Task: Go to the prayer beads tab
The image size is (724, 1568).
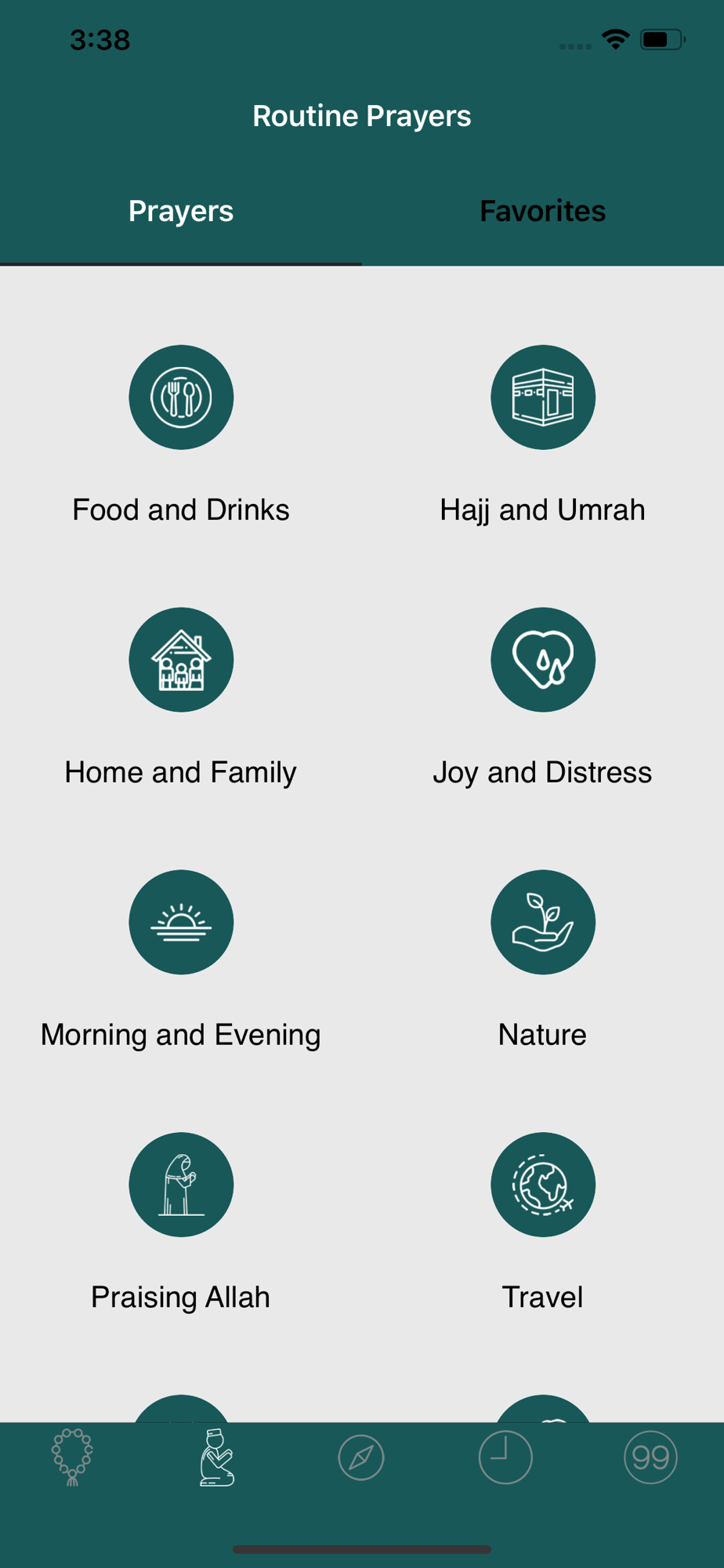Action: coord(72,1457)
